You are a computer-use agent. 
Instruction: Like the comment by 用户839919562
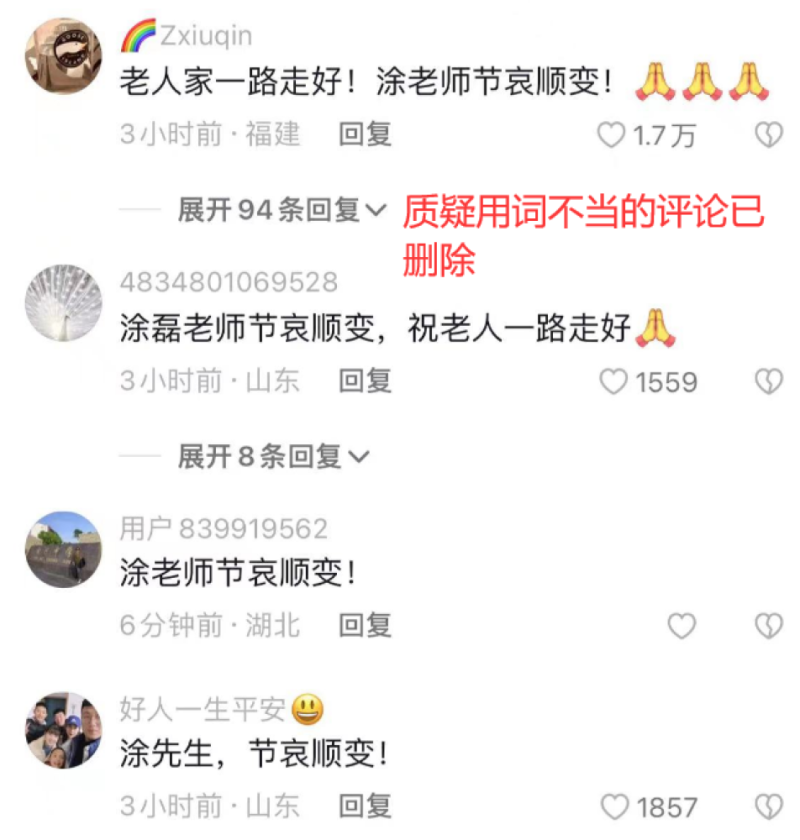(681, 627)
